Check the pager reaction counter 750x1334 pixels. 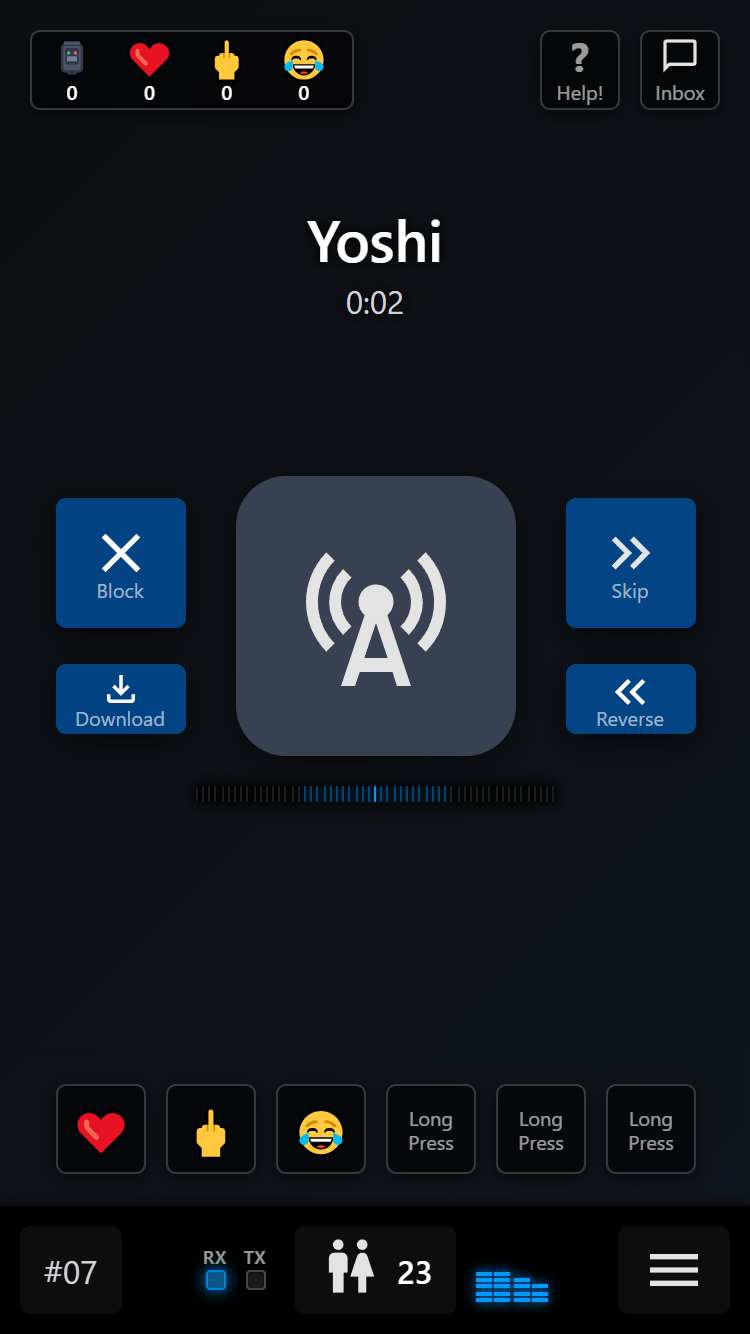tap(72, 69)
